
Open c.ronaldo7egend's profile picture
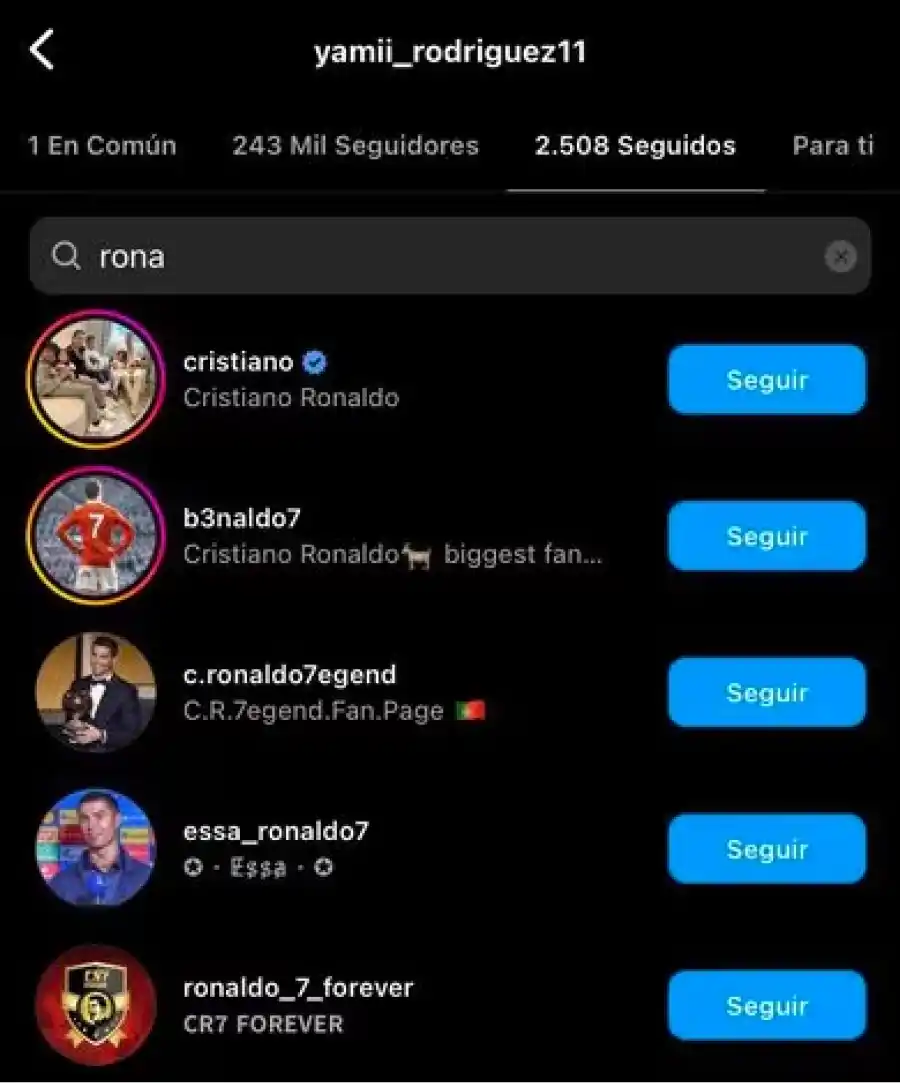[x=94, y=692]
